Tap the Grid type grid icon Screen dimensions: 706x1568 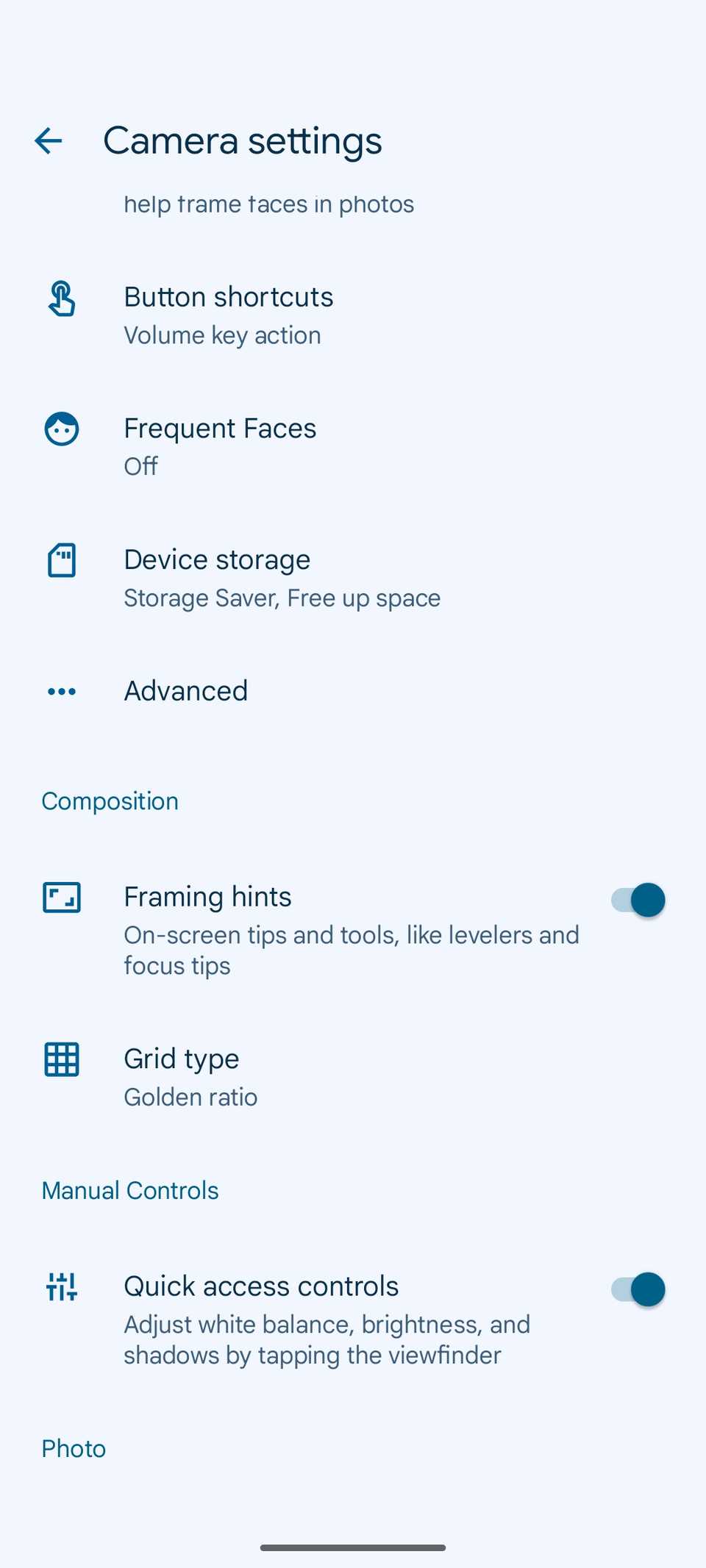pyautogui.click(x=62, y=1059)
